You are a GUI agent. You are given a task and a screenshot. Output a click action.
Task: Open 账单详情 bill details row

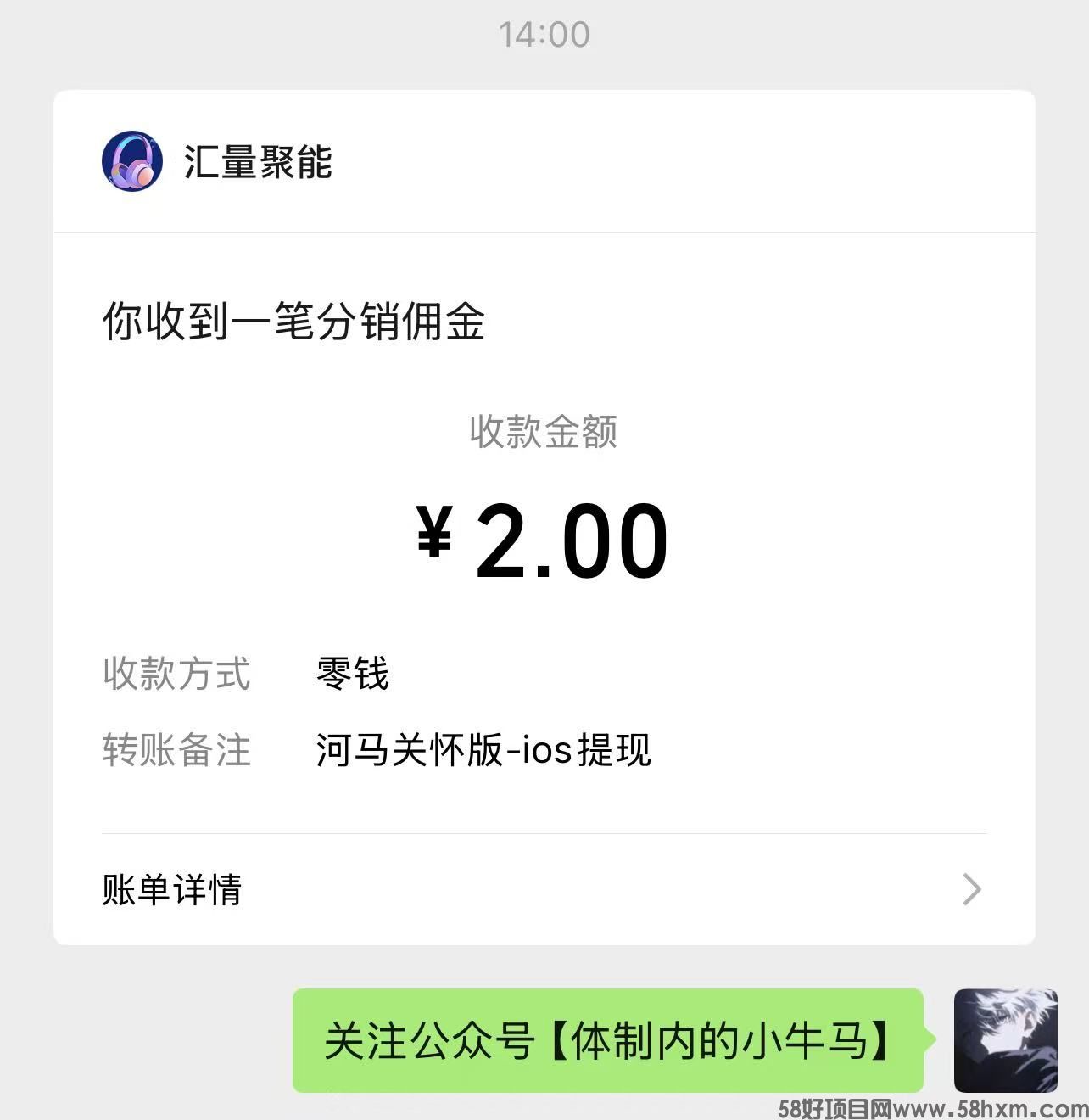(x=173, y=889)
